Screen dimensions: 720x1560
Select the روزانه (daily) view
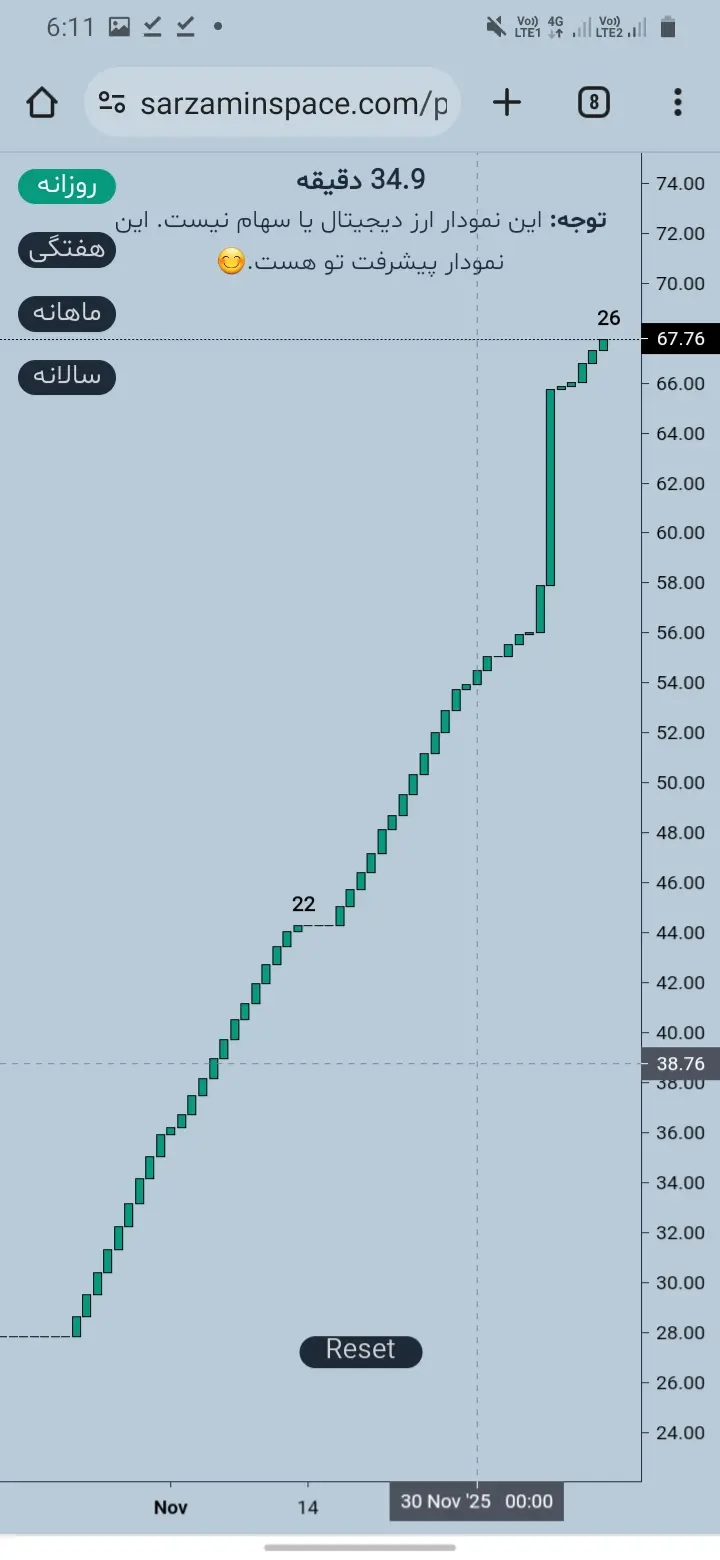[67, 186]
